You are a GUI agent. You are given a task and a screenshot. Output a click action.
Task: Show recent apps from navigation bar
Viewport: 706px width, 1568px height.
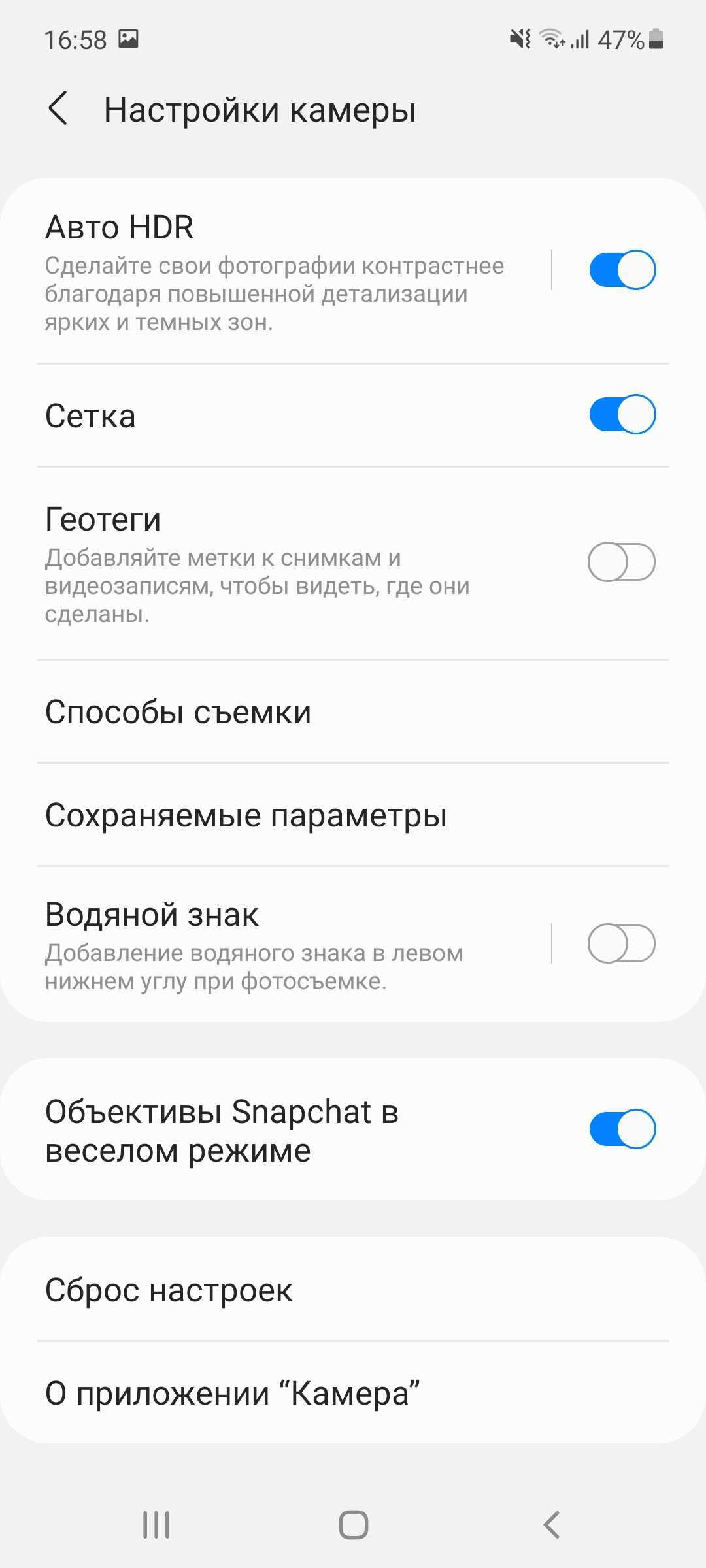156,1525
